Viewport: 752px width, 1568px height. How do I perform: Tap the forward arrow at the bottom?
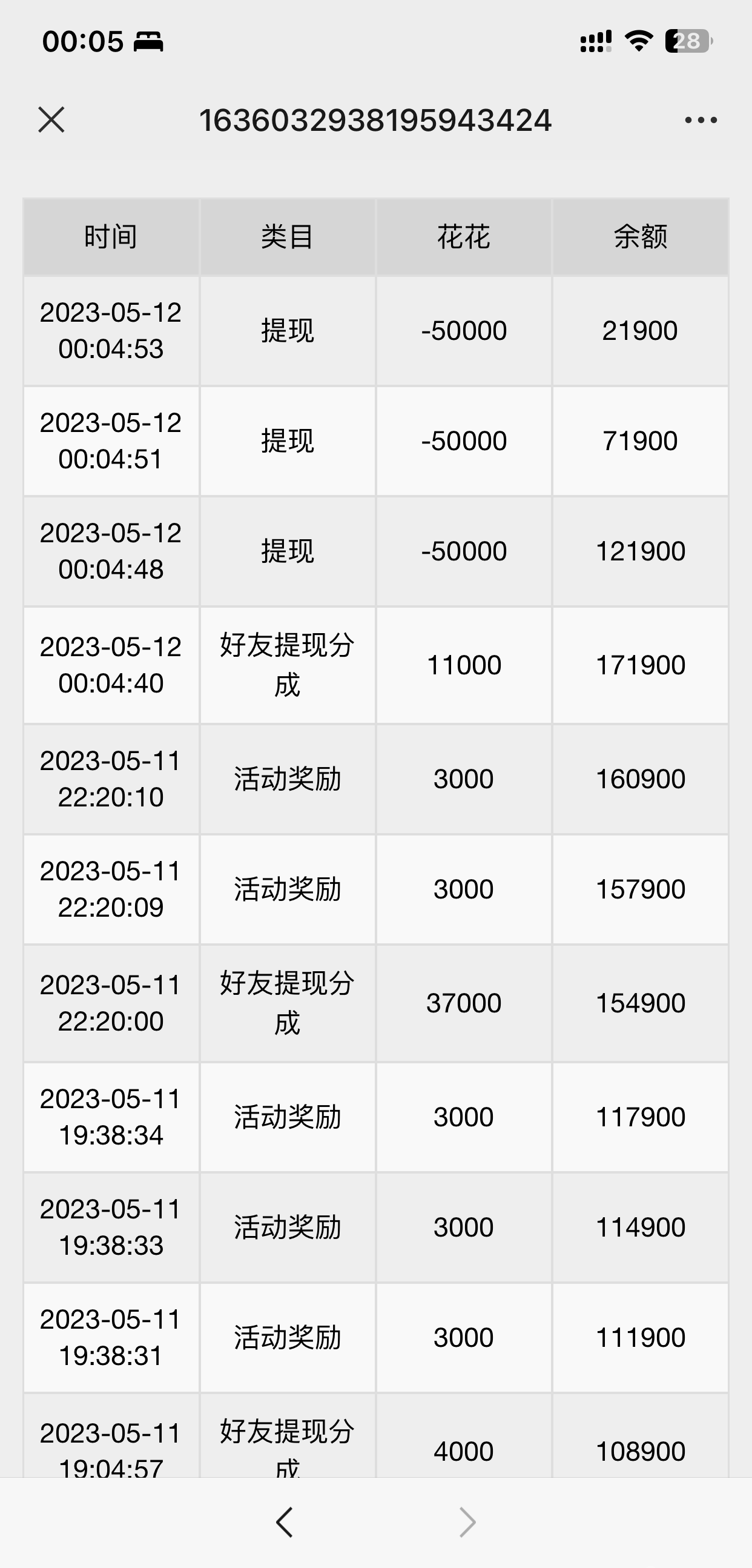(x=467, y=1522)
